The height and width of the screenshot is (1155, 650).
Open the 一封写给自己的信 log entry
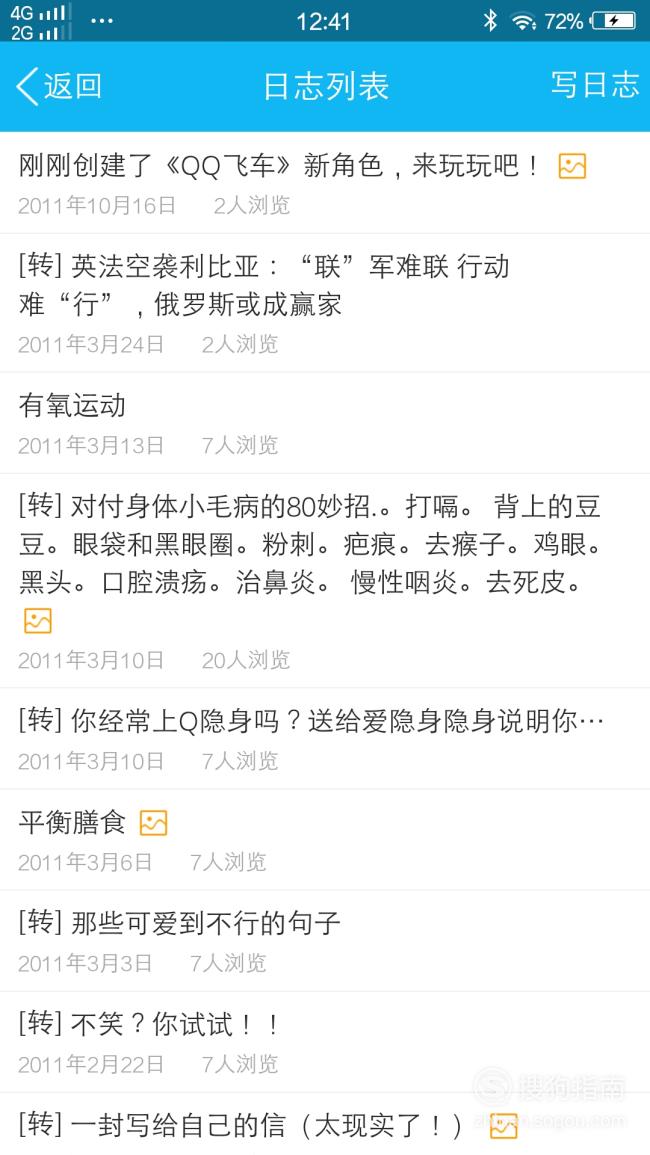pyautogui.click(x=325, y=1124)
